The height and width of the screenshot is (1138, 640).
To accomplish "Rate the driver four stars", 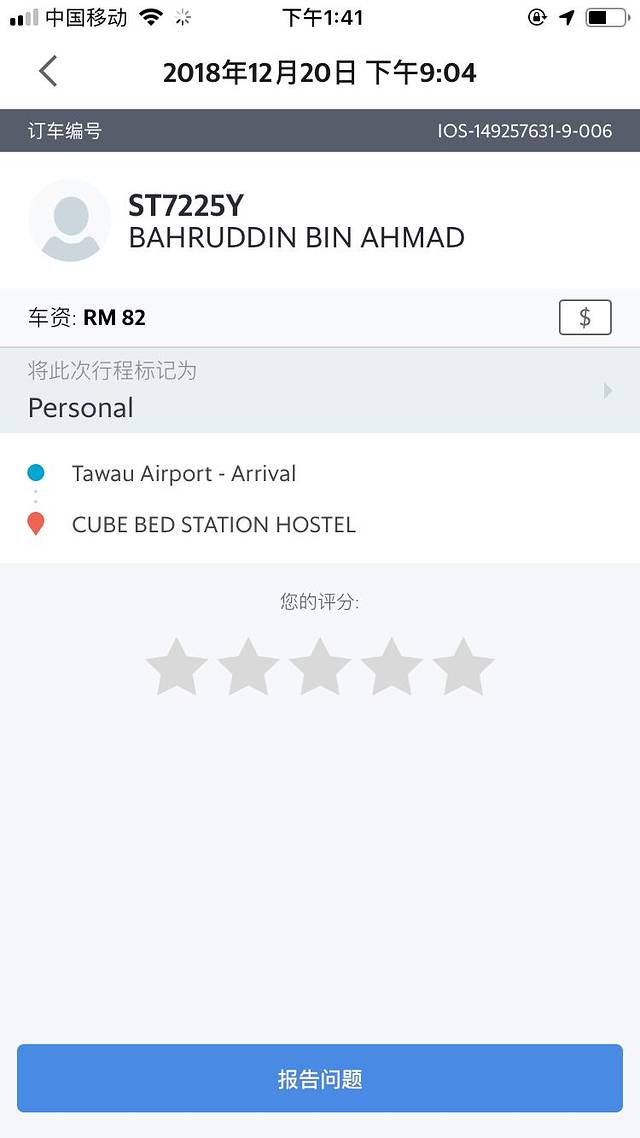I will (x=392, y=668).
